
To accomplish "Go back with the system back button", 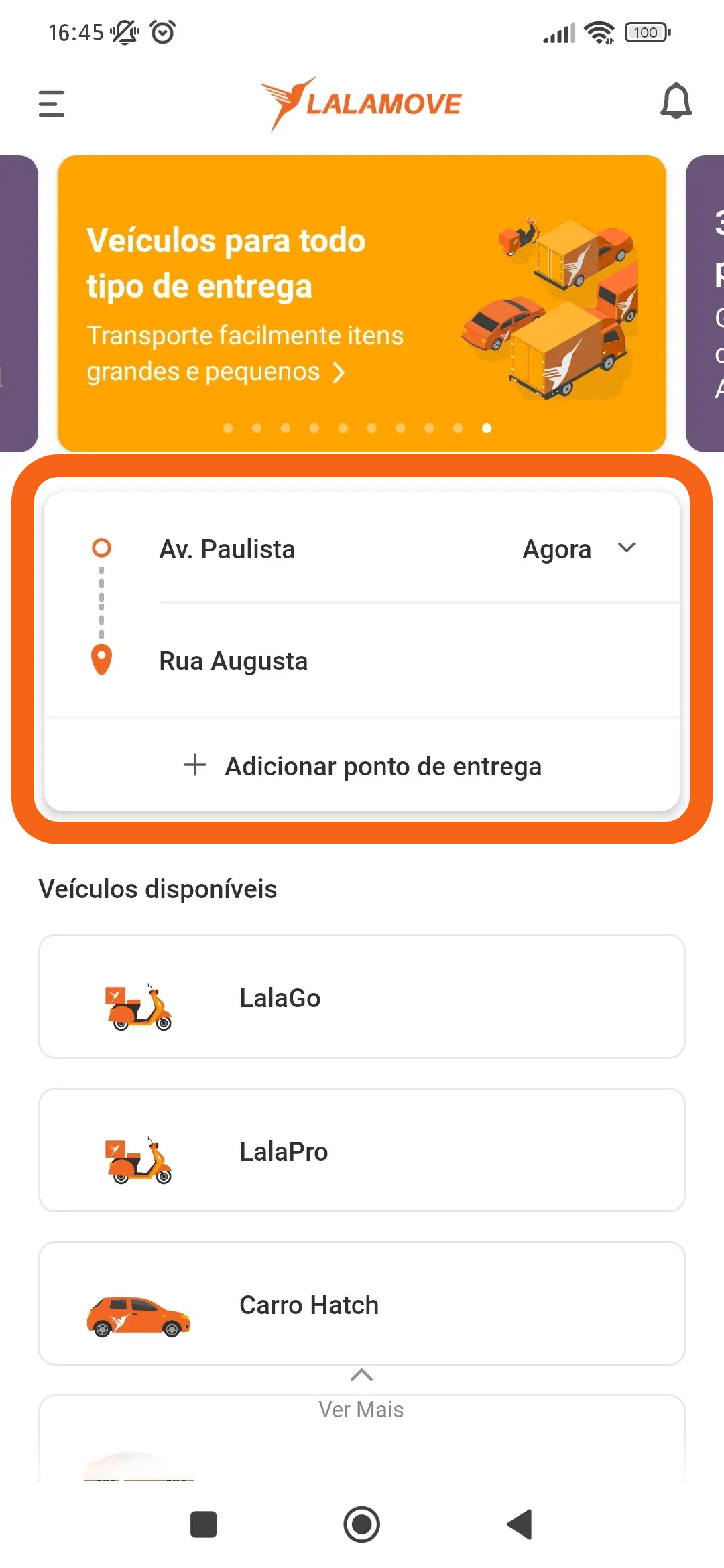I will [520, 1524].
